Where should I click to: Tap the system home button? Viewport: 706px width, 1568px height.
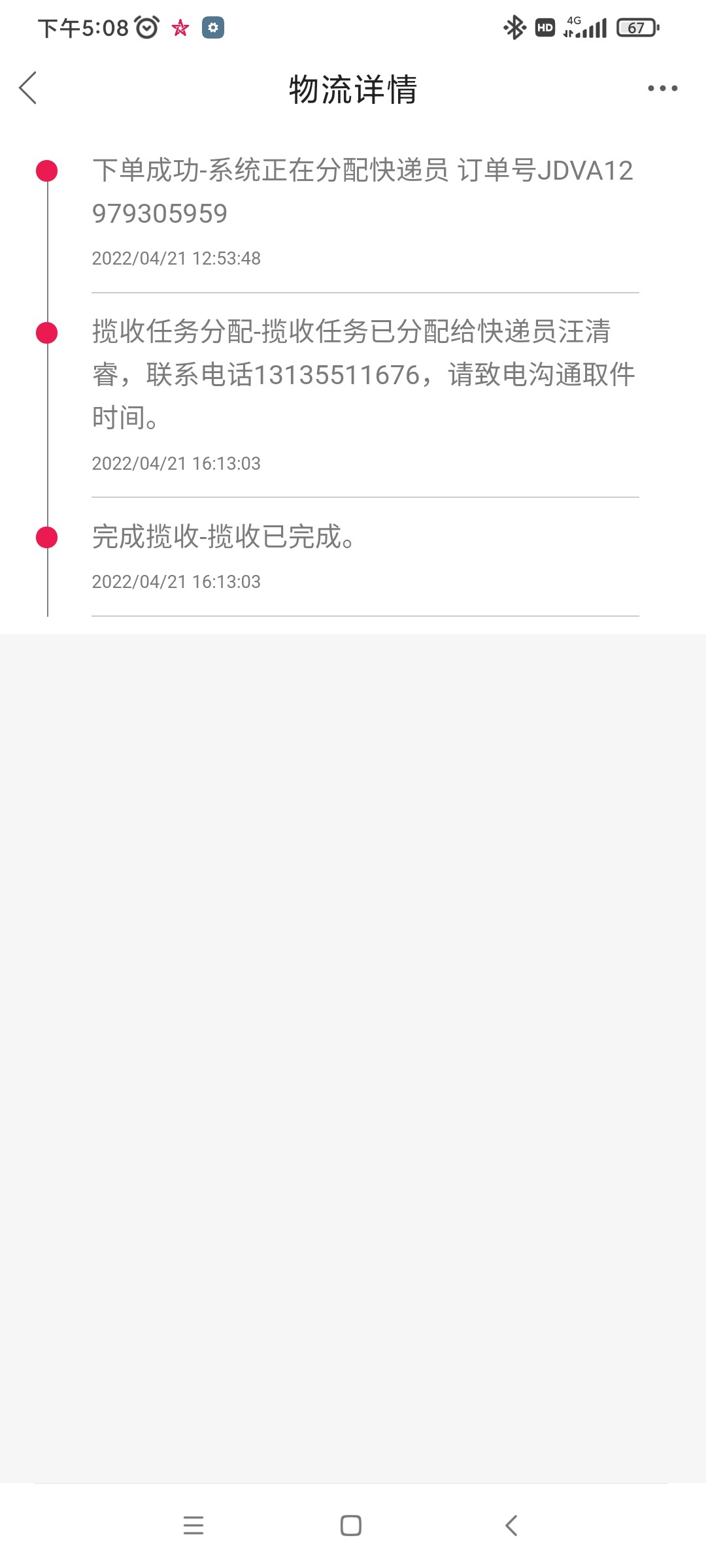351,1526
